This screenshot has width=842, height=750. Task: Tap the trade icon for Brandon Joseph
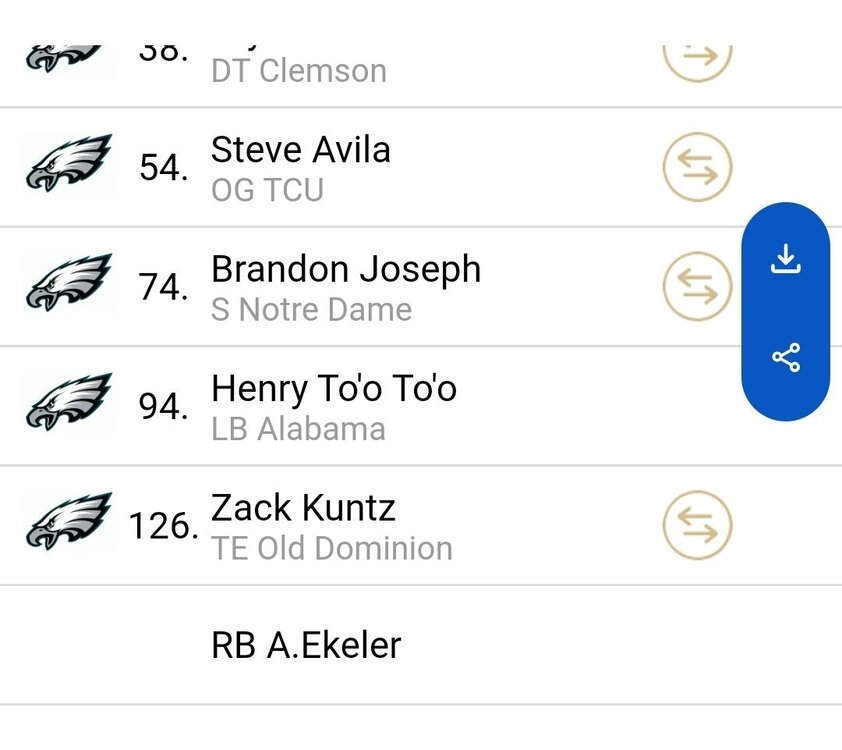point(697,287)
